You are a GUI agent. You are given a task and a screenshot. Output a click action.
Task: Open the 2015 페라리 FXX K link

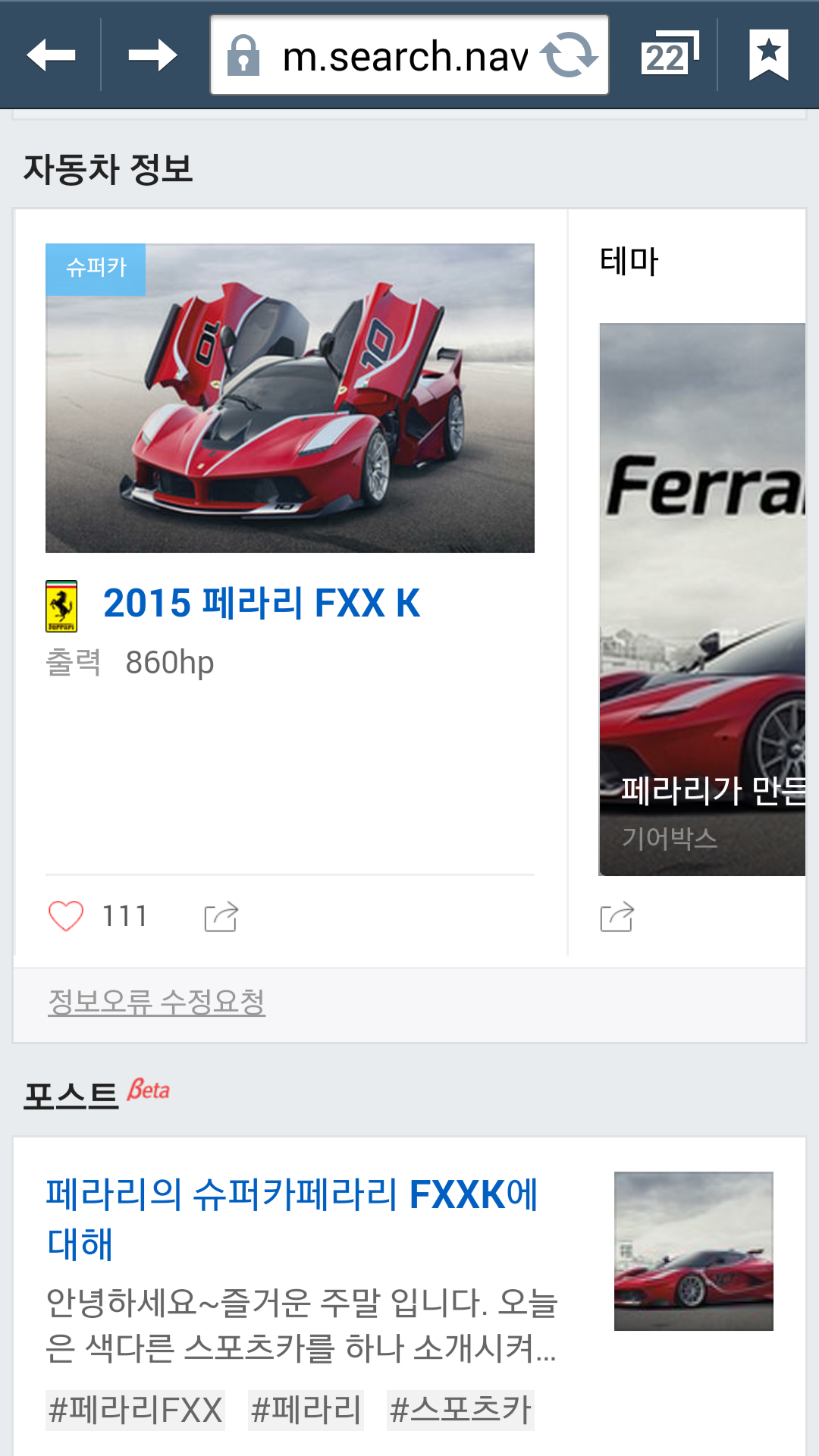pyautogui.click(x=261, y=604)
